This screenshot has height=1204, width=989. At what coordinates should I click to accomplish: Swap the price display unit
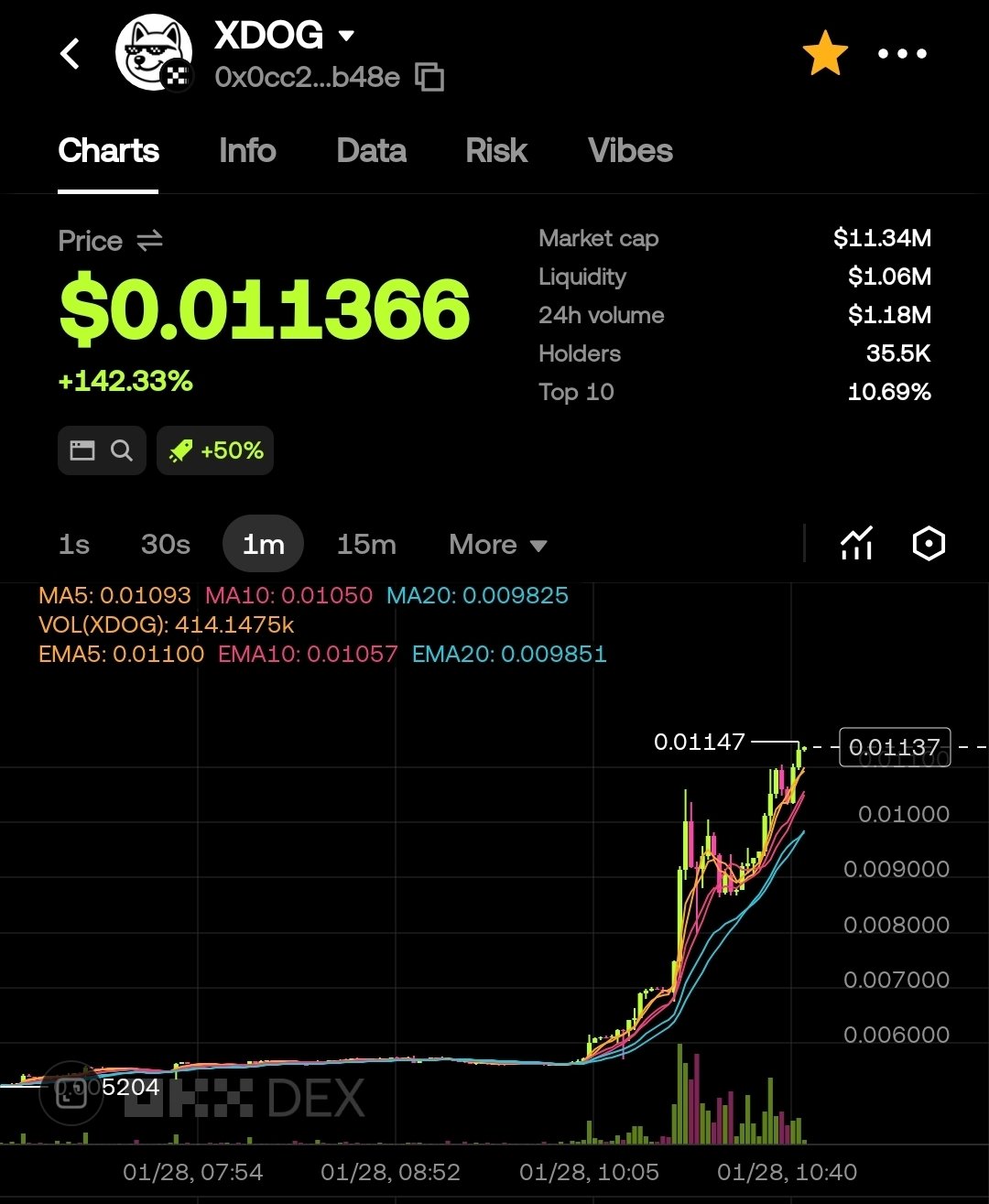click(149, 241)
